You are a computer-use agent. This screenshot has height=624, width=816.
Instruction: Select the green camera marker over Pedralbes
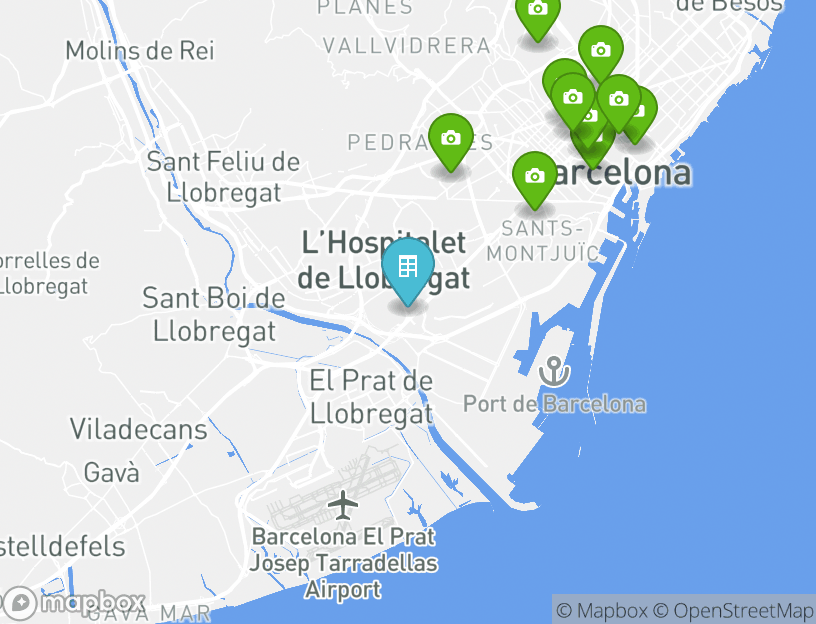tap(450, 138)
